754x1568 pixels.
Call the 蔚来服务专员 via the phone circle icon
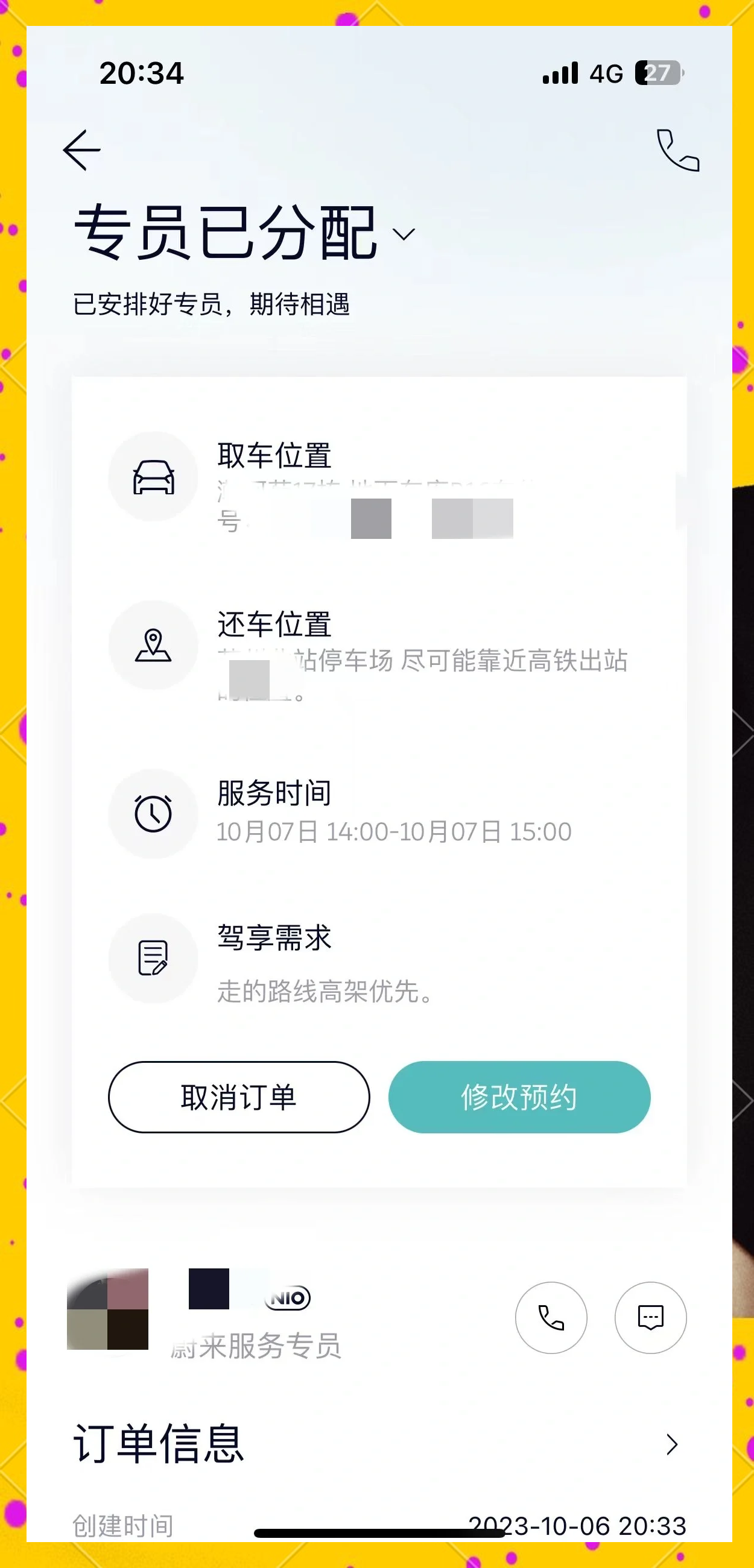[551, 1318]
